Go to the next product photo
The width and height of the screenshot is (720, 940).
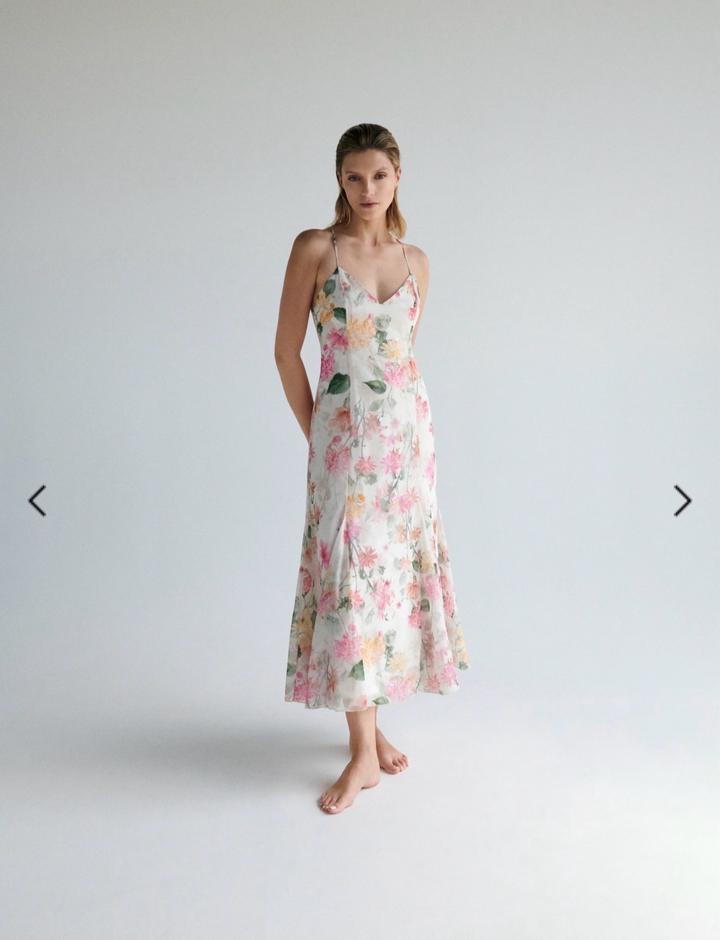click(x=682, y=500)
